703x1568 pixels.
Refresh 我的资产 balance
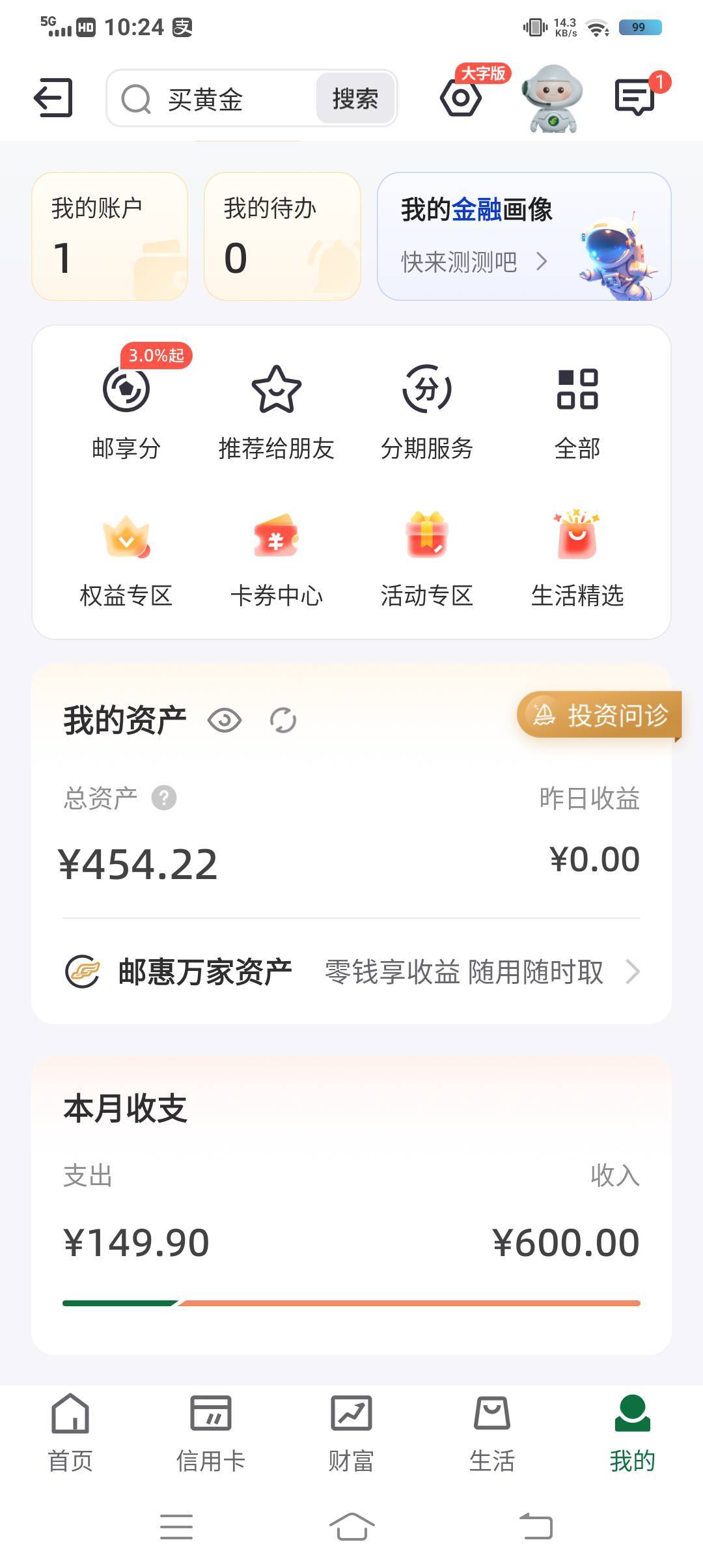(x=283, y=721)
